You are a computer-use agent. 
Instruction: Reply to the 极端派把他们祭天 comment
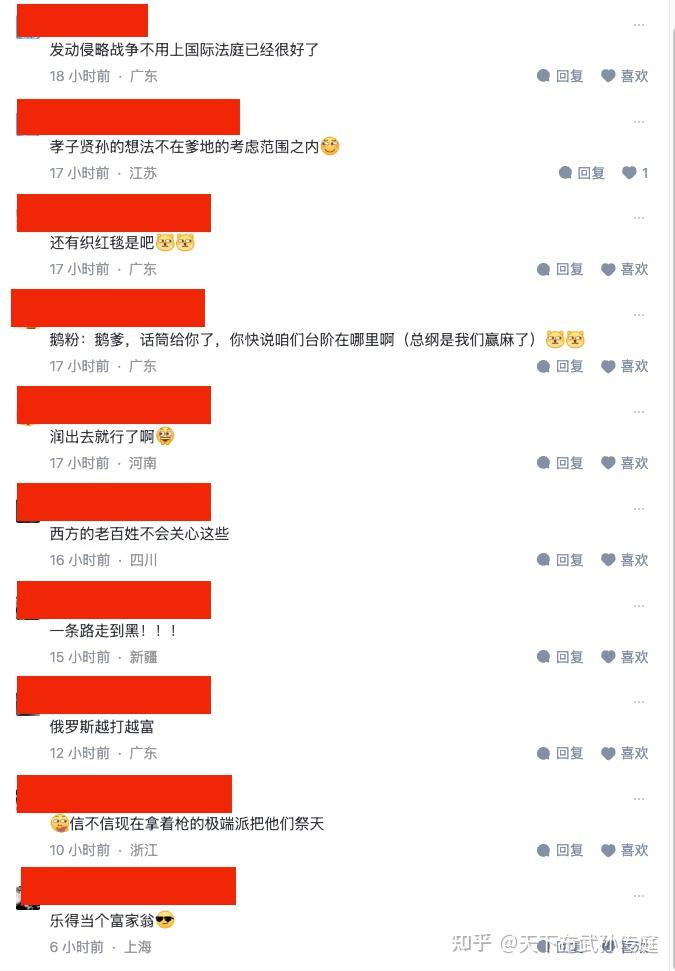pos(560,850)
